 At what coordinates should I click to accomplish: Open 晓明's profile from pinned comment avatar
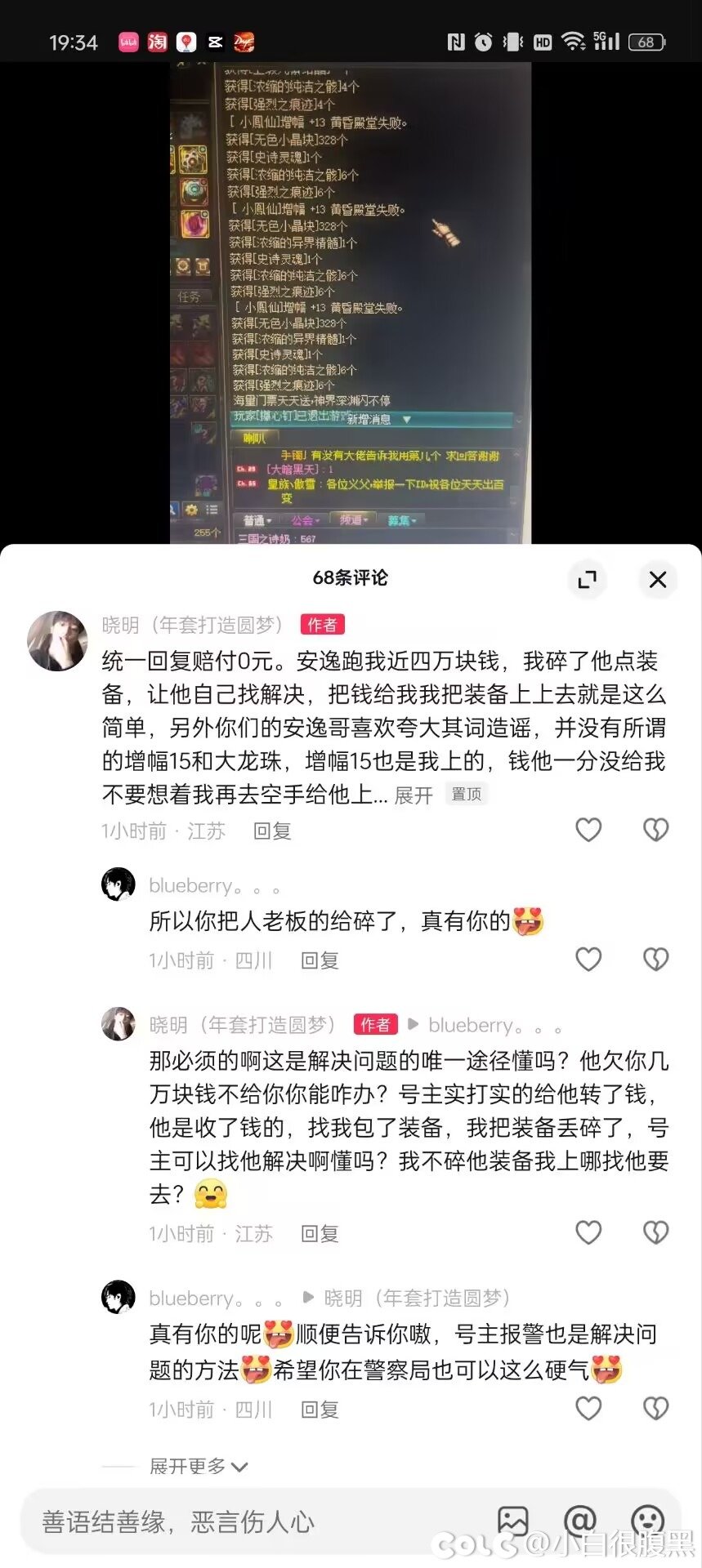click(57, 641)
